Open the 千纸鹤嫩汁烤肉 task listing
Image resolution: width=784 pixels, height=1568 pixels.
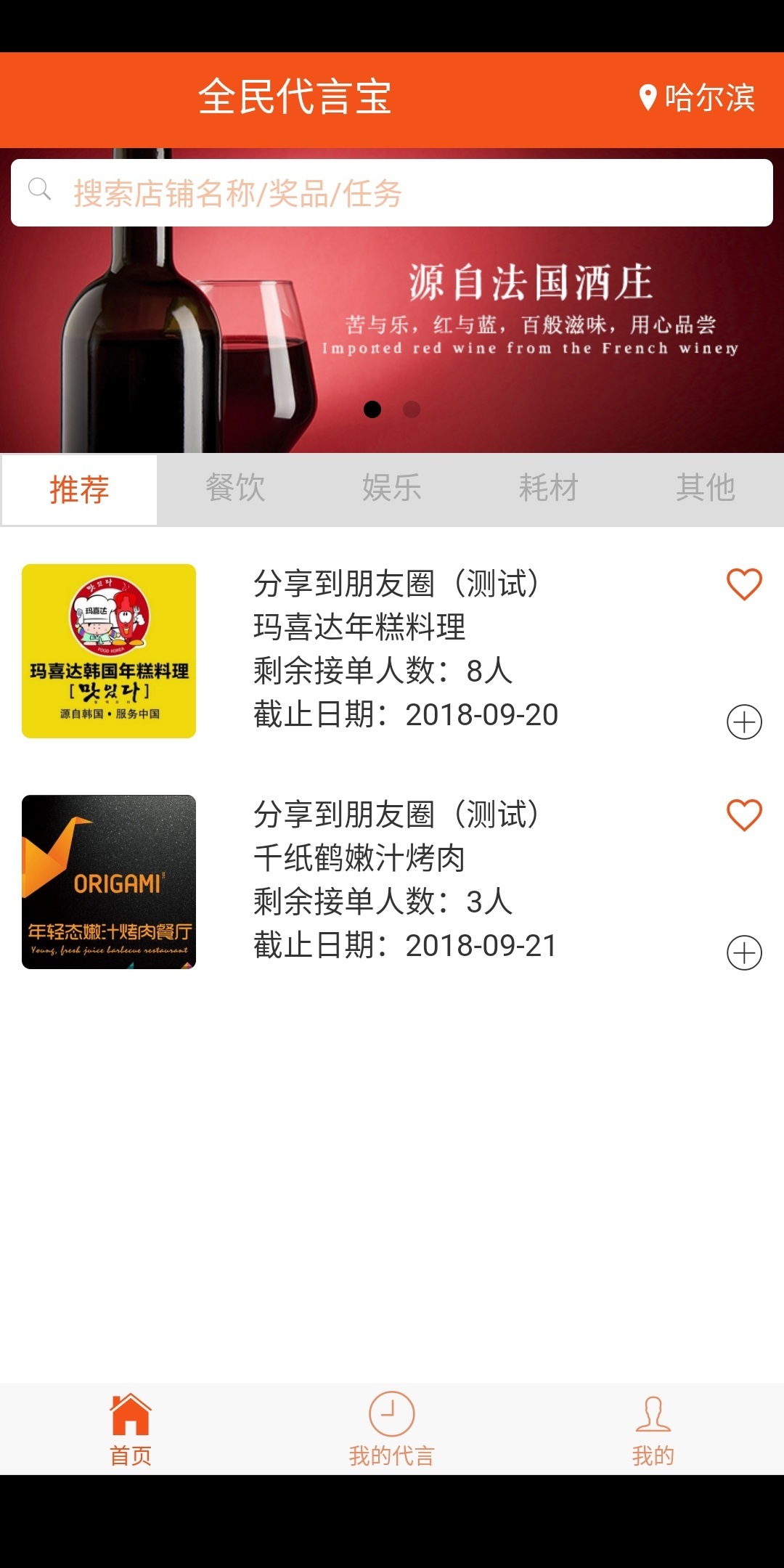pos(407,880)
